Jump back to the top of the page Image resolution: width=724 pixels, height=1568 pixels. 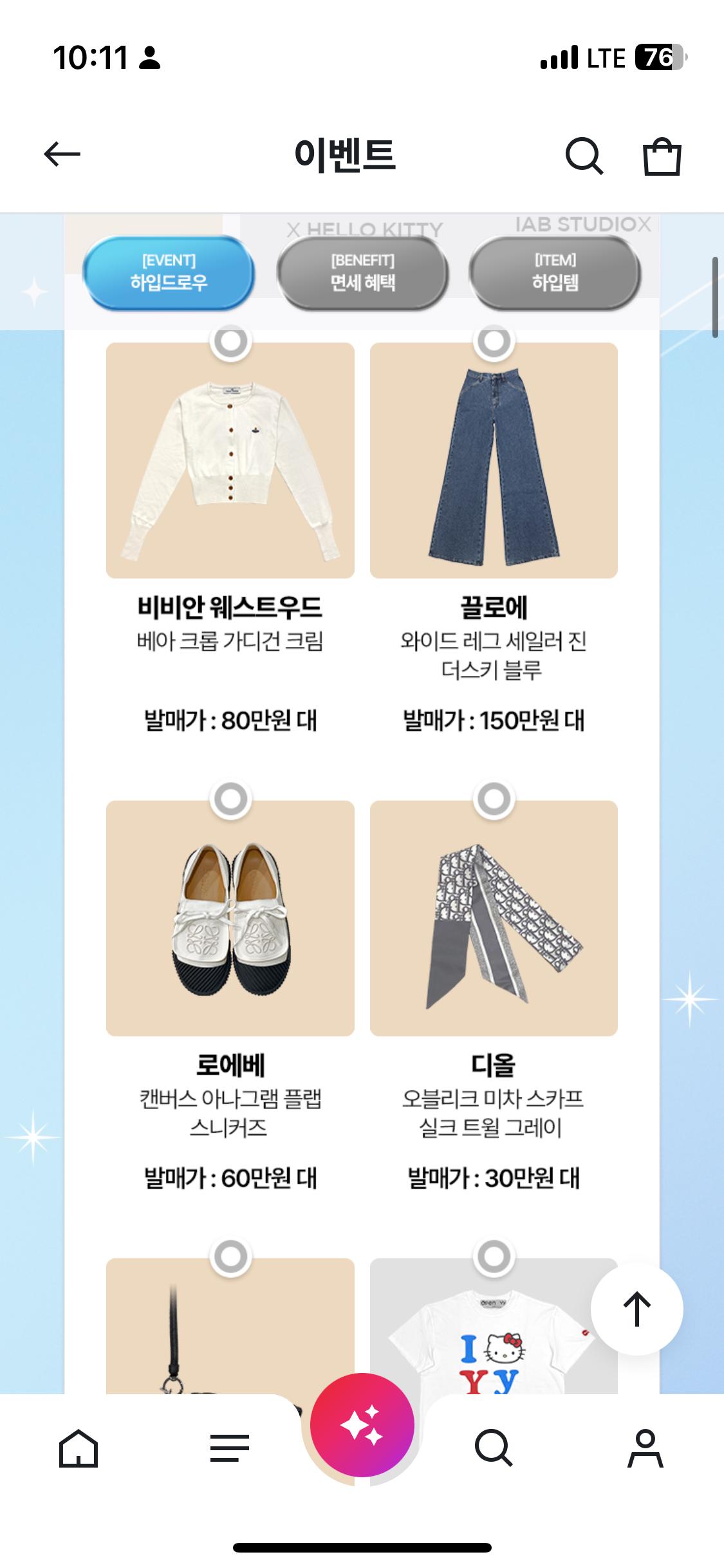pyautogui.click(x=636, y=1309)
